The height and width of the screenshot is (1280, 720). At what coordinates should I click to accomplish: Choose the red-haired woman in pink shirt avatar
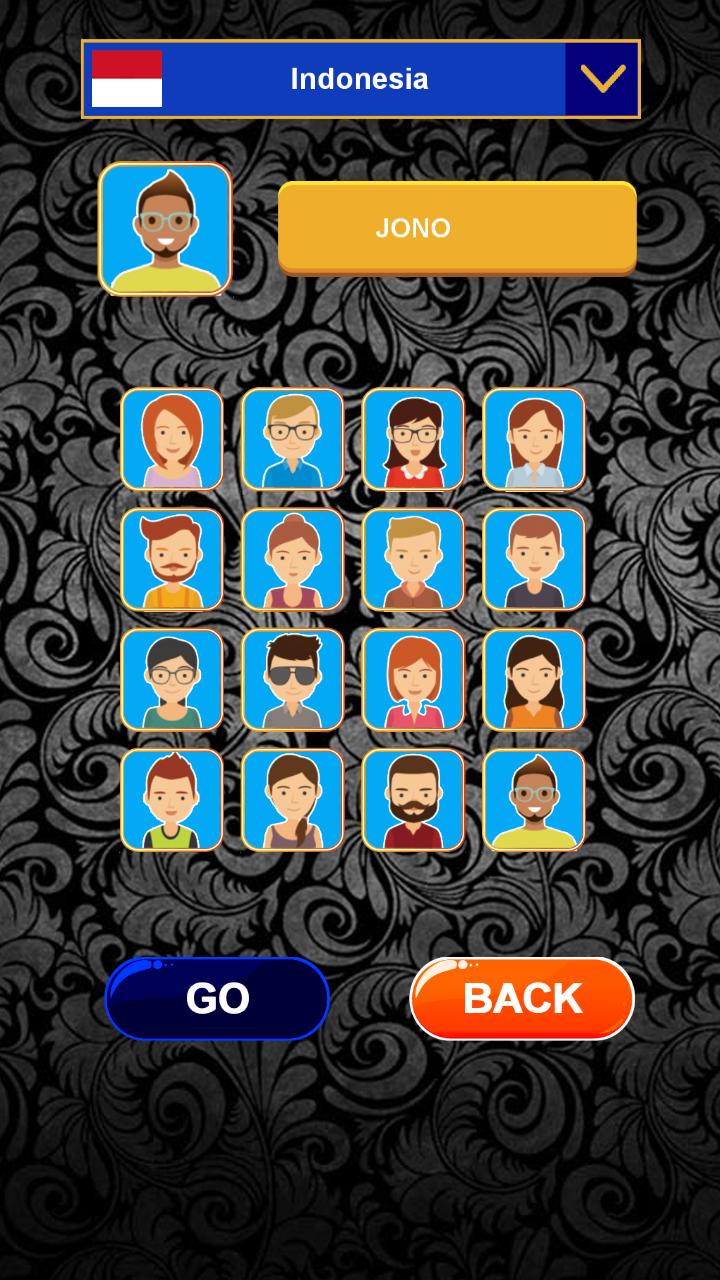click(413, 679)
